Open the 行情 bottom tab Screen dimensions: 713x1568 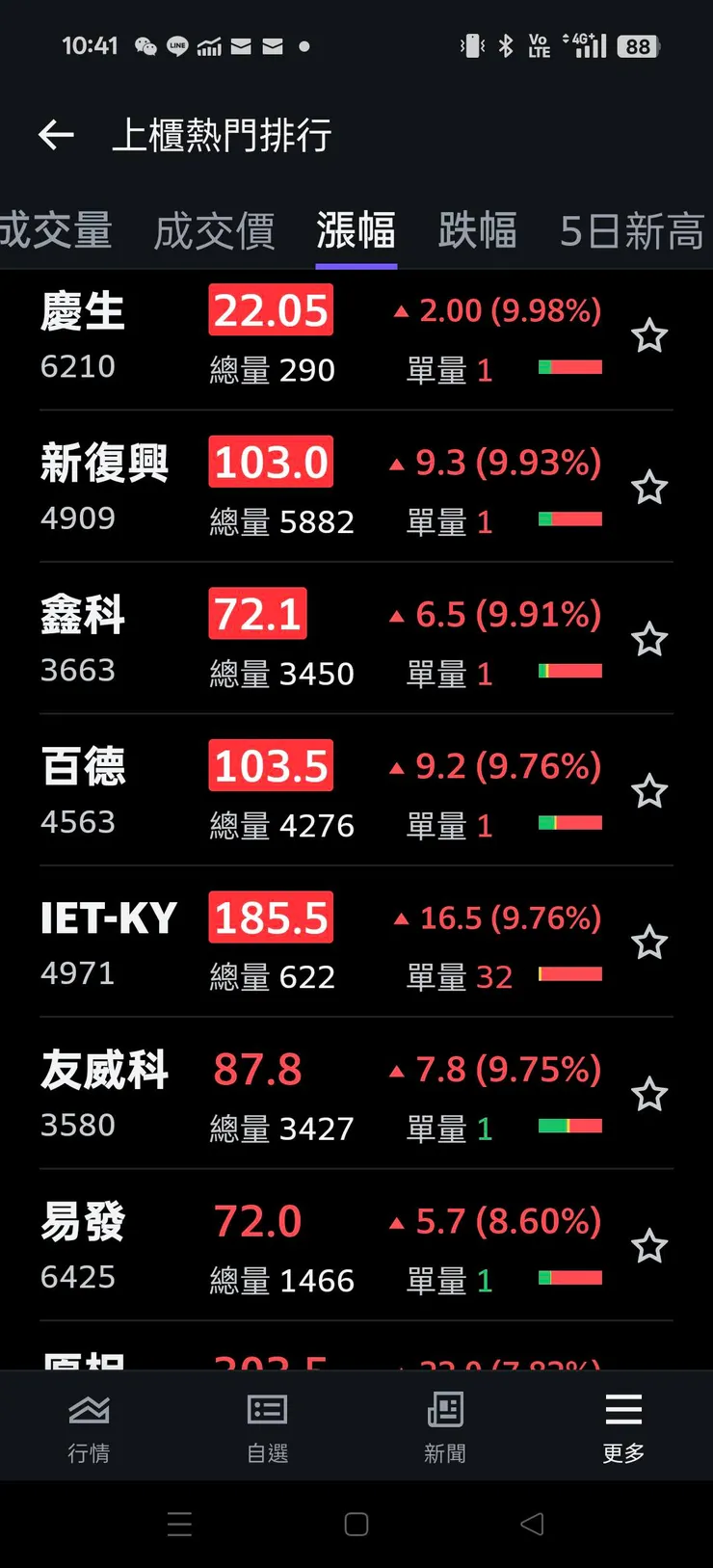coord(89,1426)
